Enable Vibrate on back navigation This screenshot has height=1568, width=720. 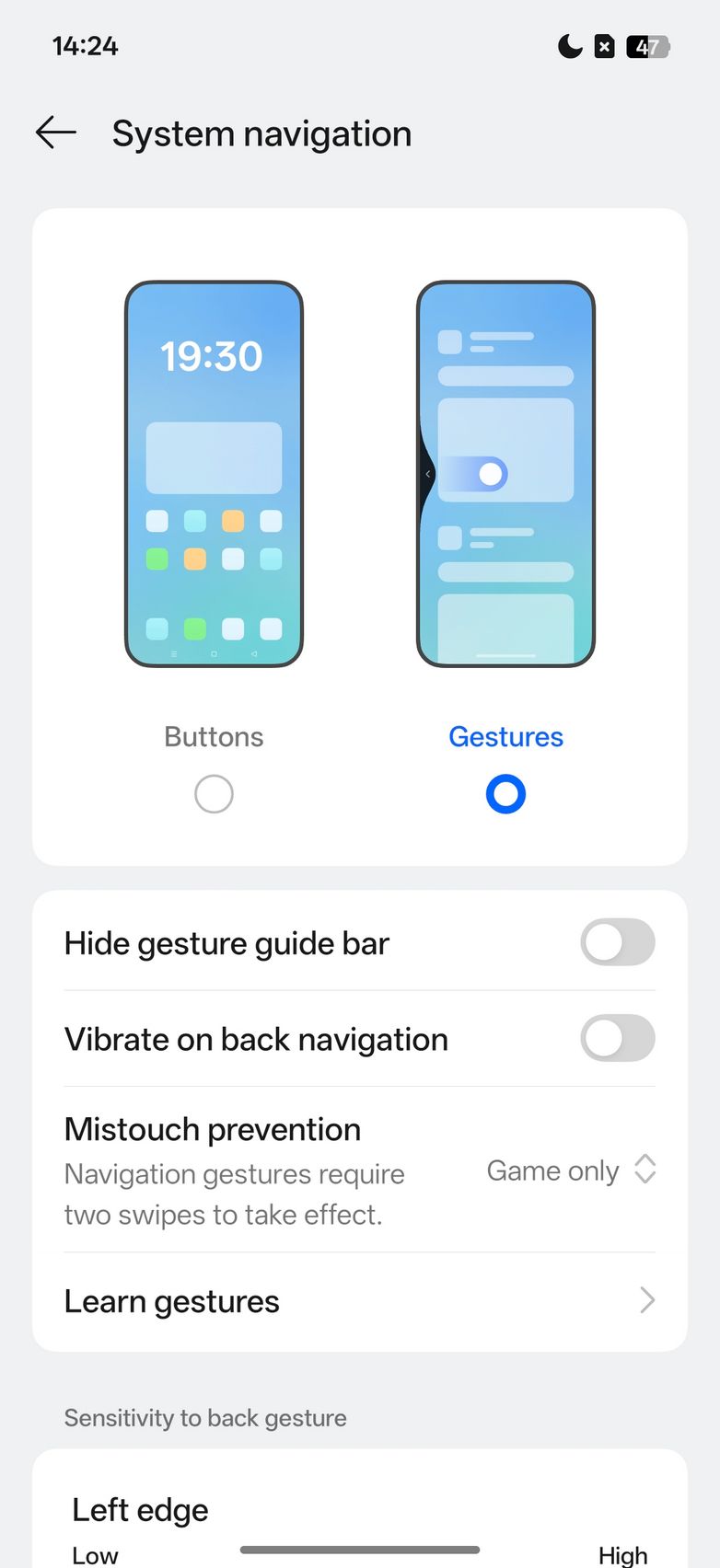(x=617, y=1039)
